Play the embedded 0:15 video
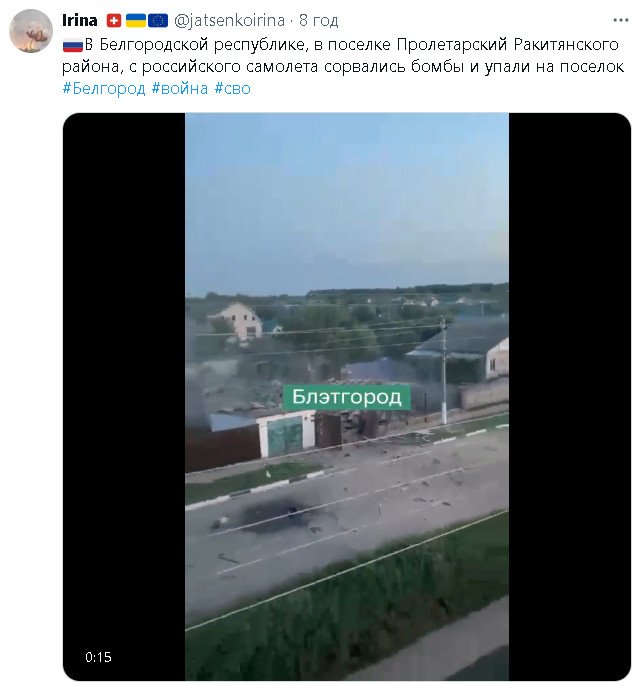This screenshot has height=685, width=642. 346,396
